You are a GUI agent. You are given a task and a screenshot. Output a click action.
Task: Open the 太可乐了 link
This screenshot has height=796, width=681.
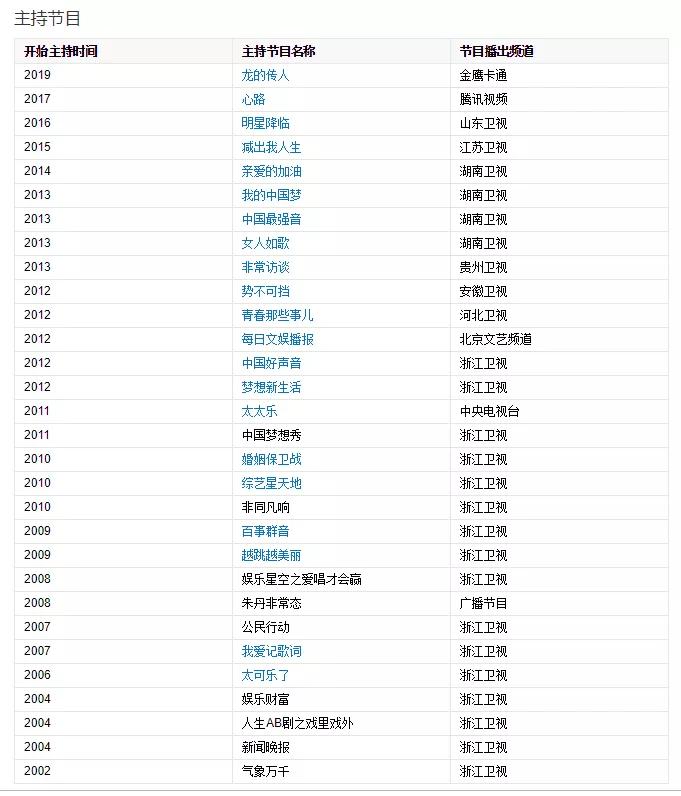pos(265,676)
